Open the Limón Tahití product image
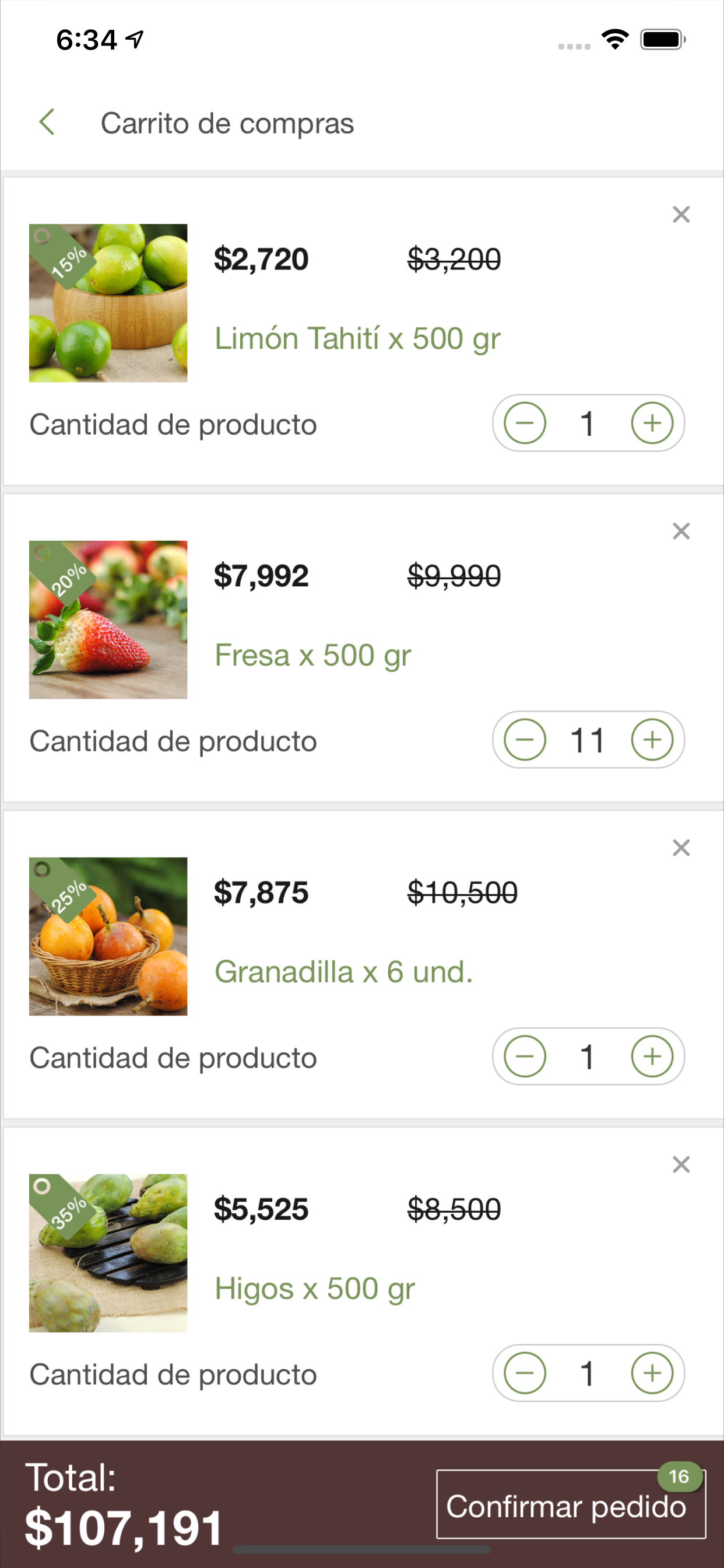The height and width of the screenshot is (1568, 724). [108, 303]
